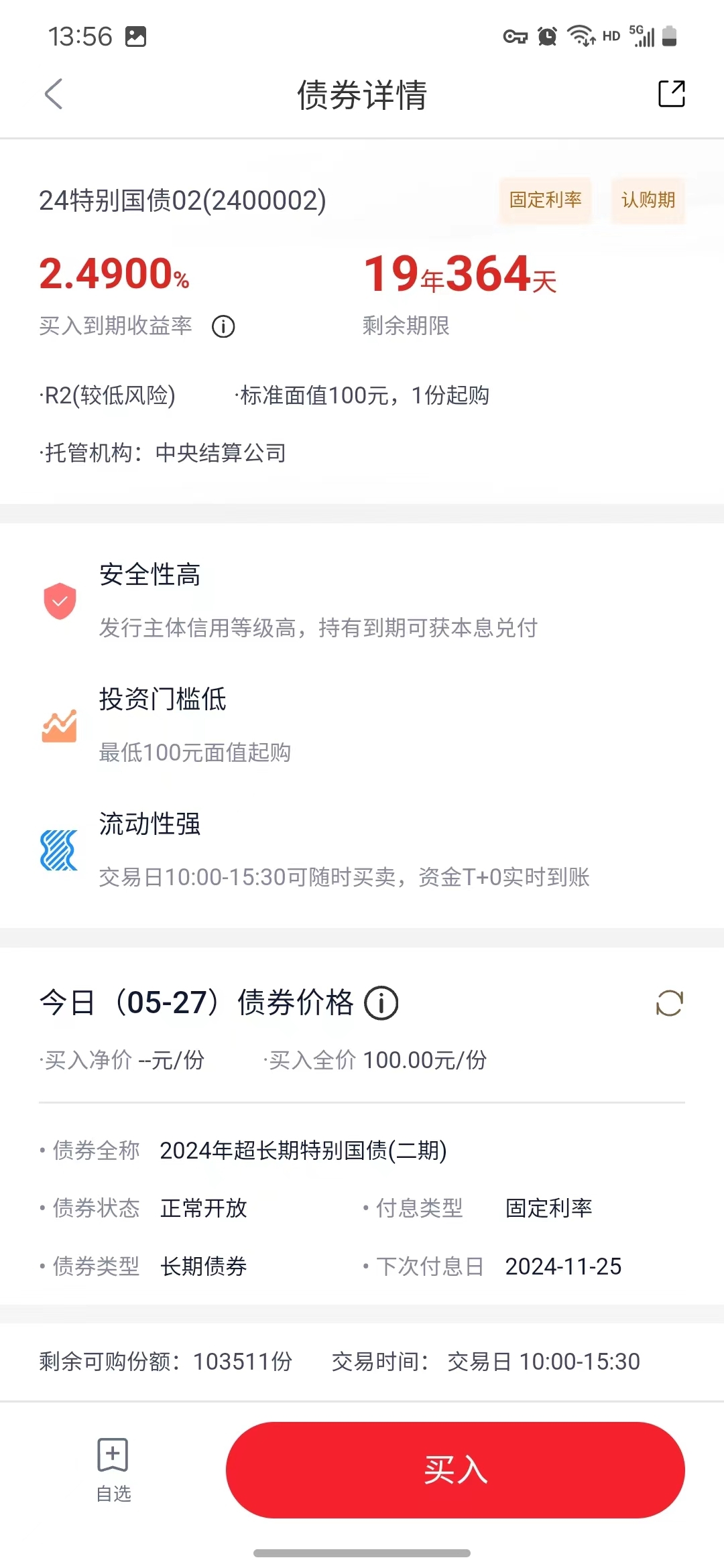Go back from the bond details page
The image size is (724, 1568).
(x=54, y=94)
